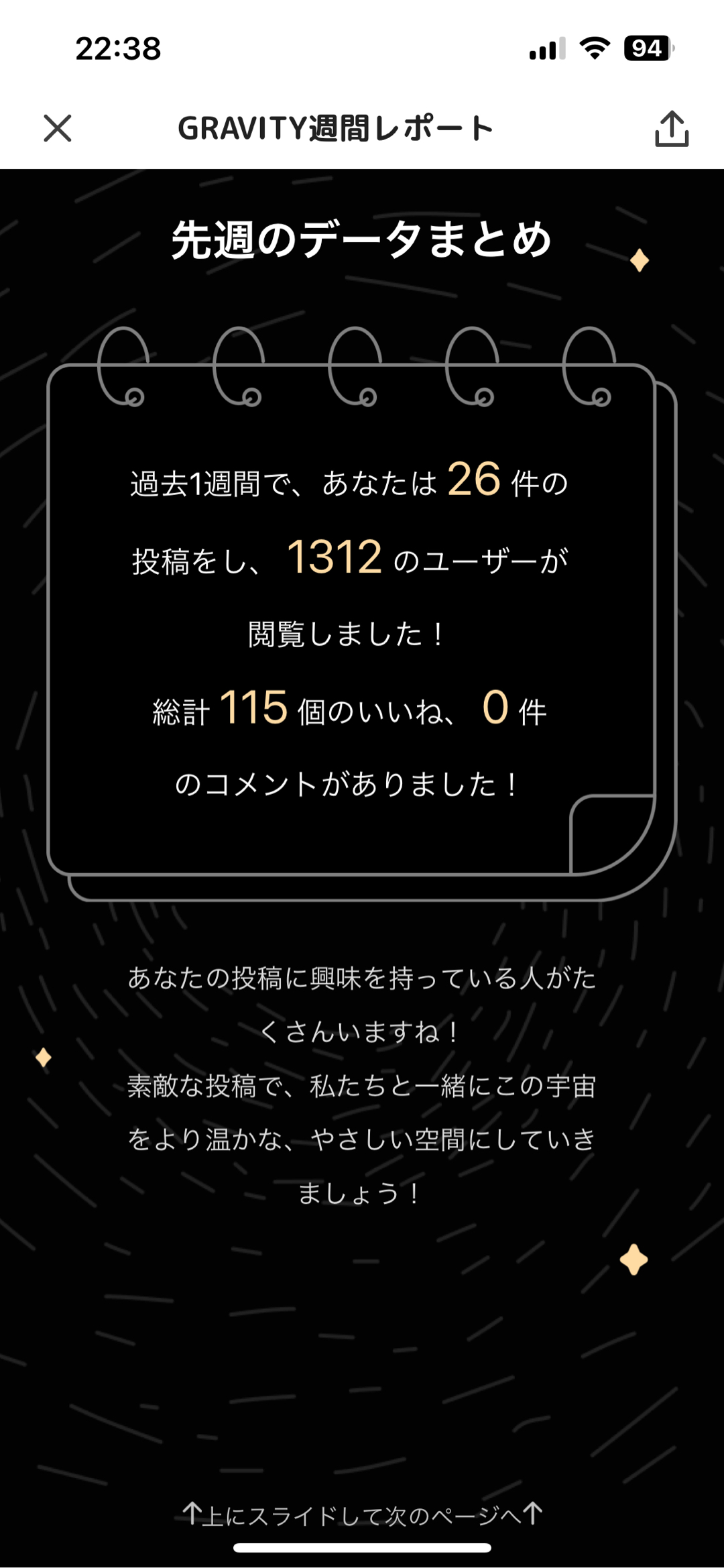This screenshot has height=1568, width=724.
Task: Share the weekly report
Action: tap(671, 128)
